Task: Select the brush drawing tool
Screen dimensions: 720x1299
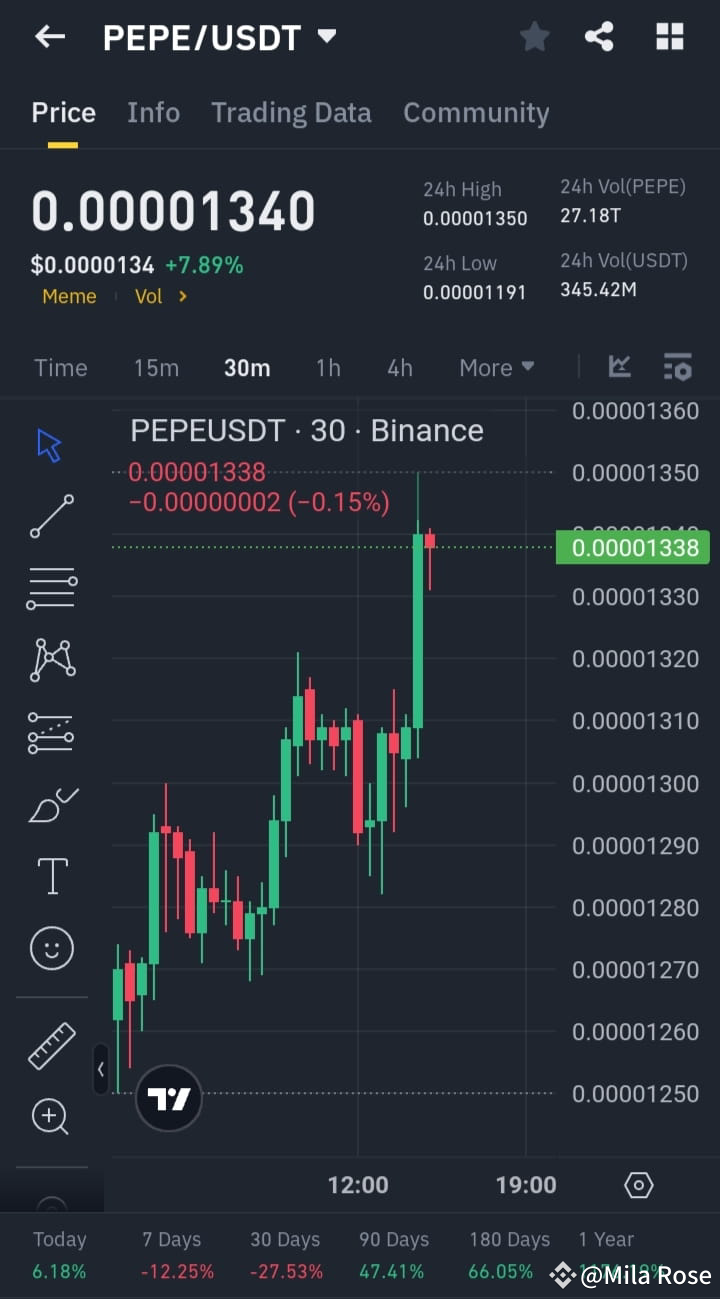Action: (x=50, y=805)
